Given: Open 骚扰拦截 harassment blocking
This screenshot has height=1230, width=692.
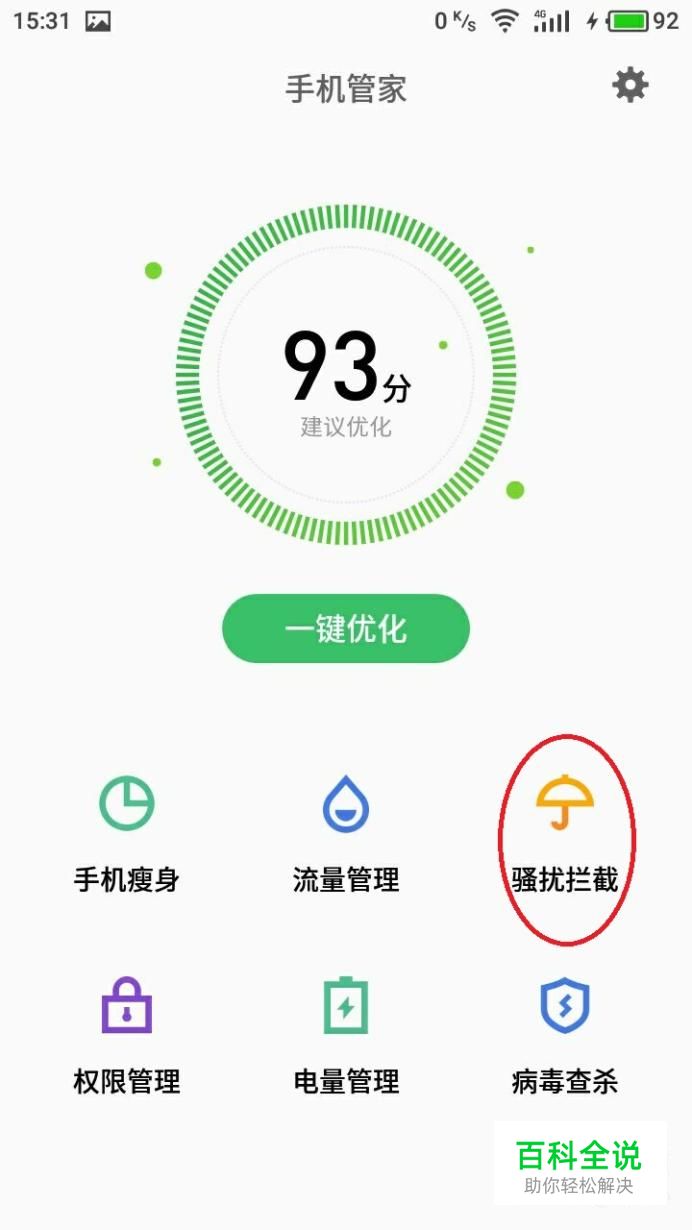Looking at the screenshot, I should (x=565, y=832).
